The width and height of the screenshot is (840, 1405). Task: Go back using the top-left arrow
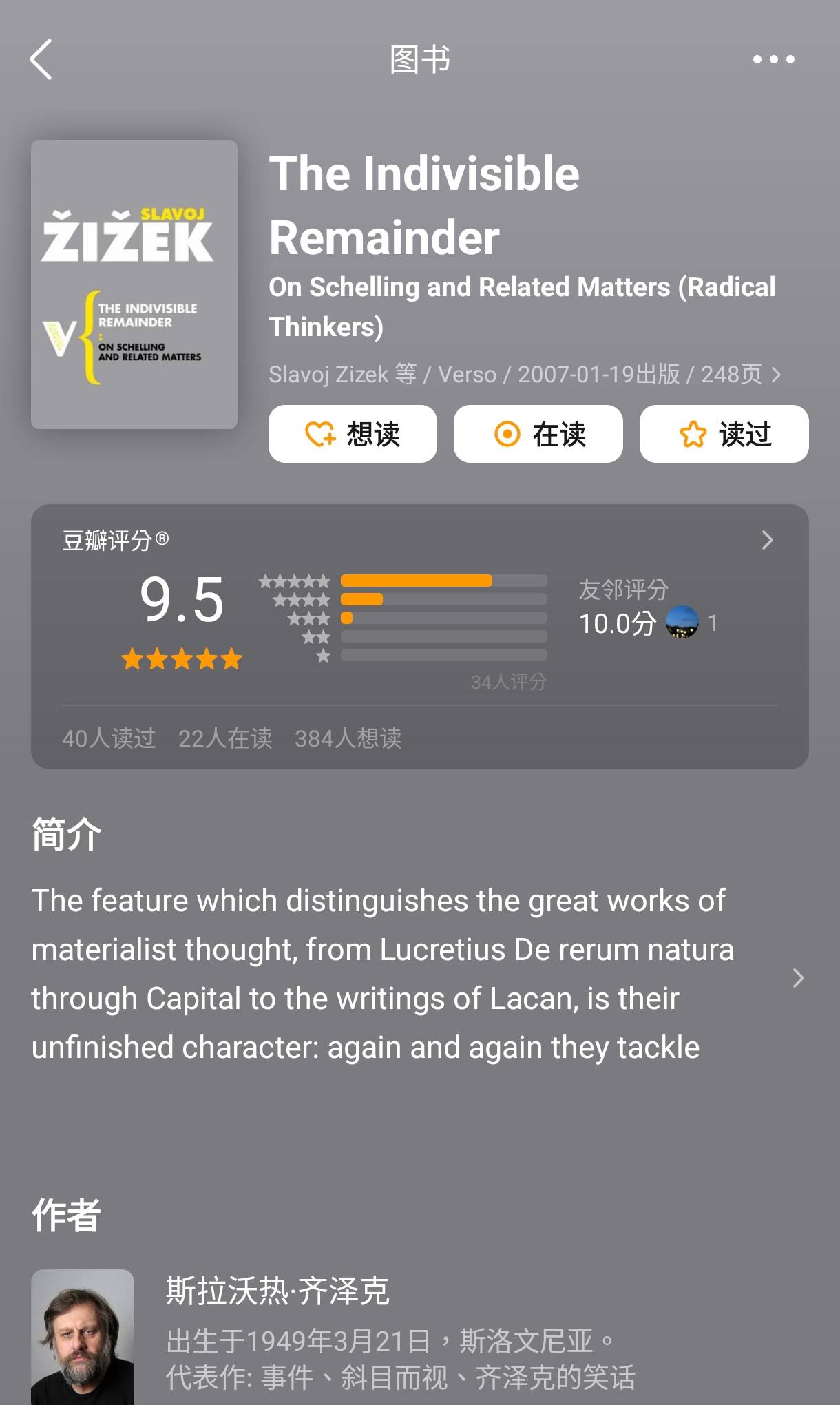tap(41, 59)
